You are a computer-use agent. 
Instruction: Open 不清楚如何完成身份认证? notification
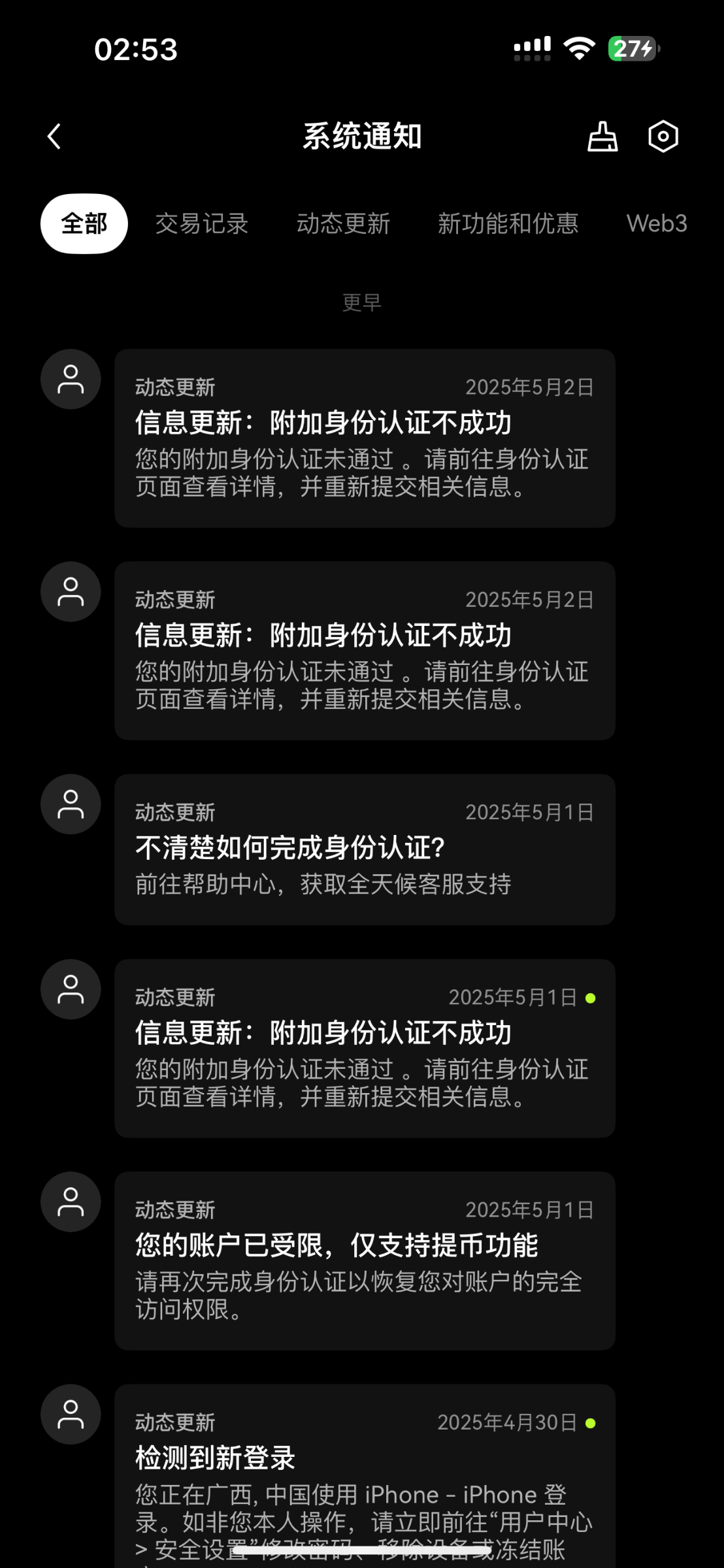[x=365, y=849]
